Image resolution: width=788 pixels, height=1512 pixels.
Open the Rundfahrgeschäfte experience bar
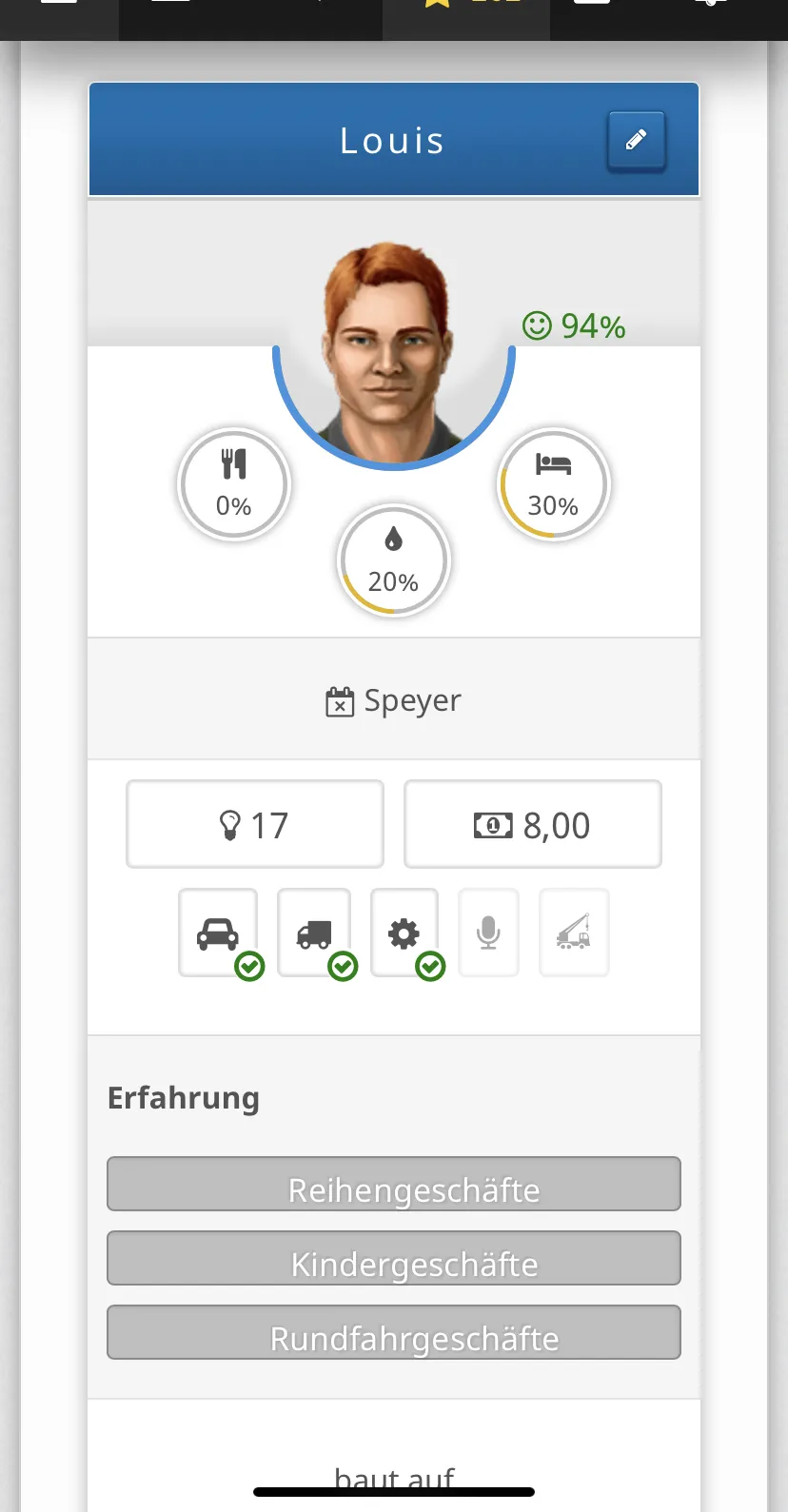[x=393, y=1332]
